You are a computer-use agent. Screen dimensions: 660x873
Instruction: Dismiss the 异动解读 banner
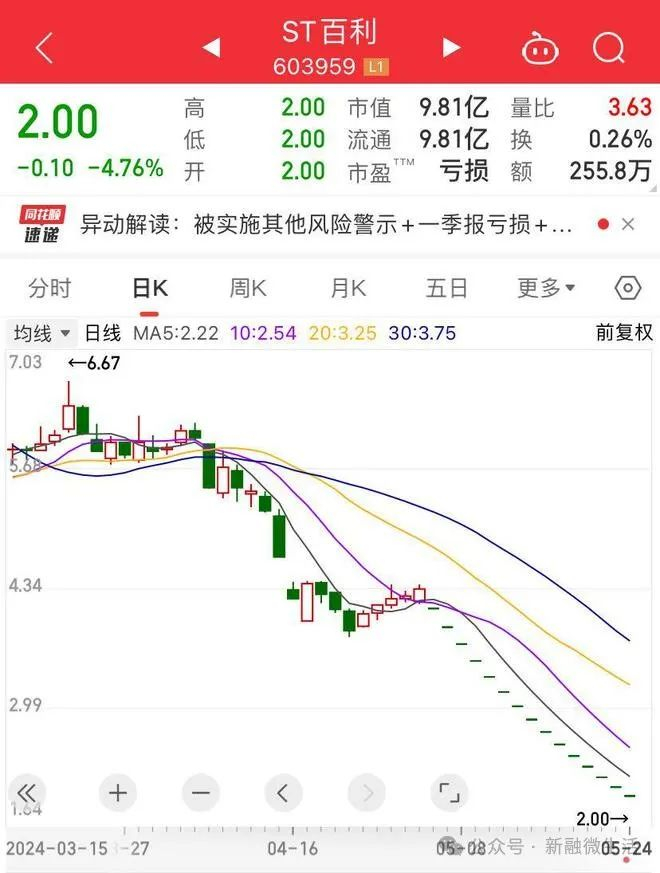(x=628, y=225)
